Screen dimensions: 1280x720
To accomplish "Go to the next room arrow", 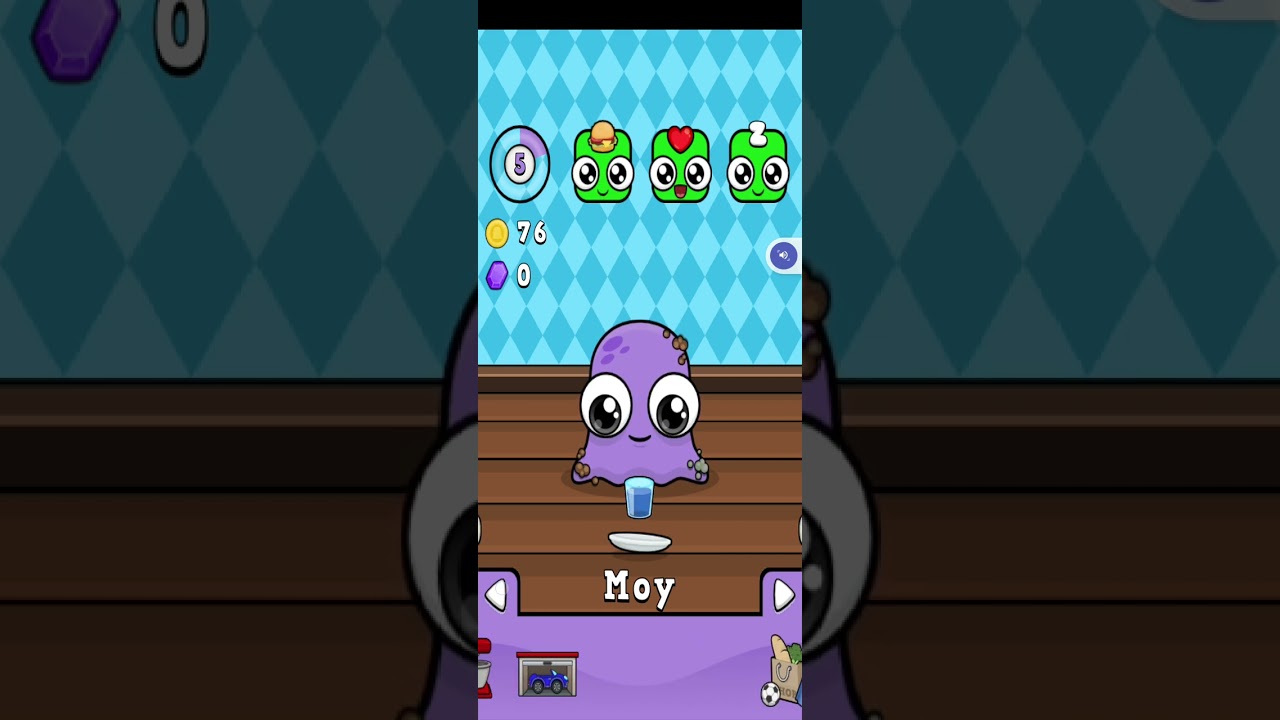I will [784, 596].
